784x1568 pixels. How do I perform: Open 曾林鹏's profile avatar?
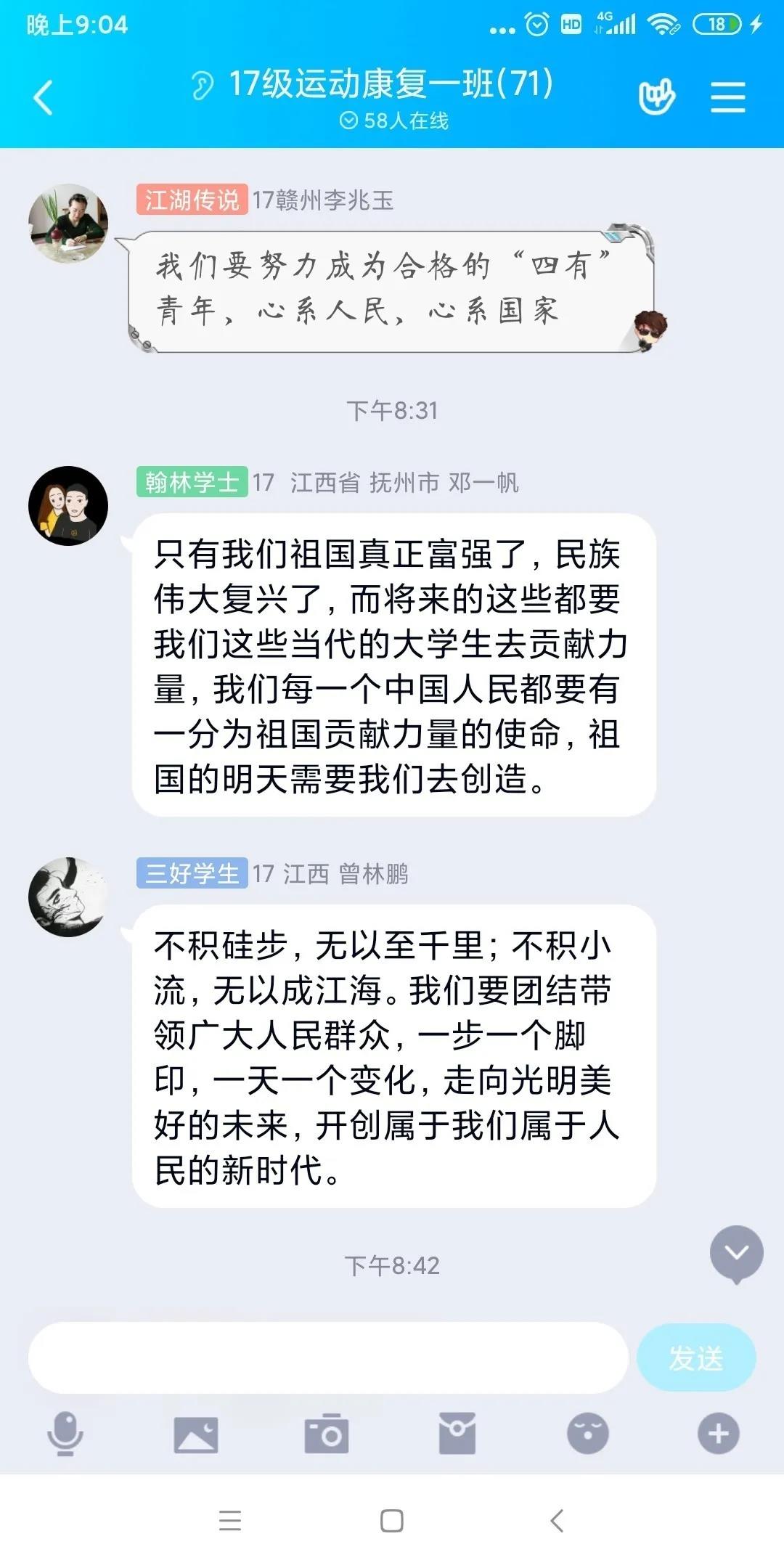pyautogui.click(x=68, y=897)
